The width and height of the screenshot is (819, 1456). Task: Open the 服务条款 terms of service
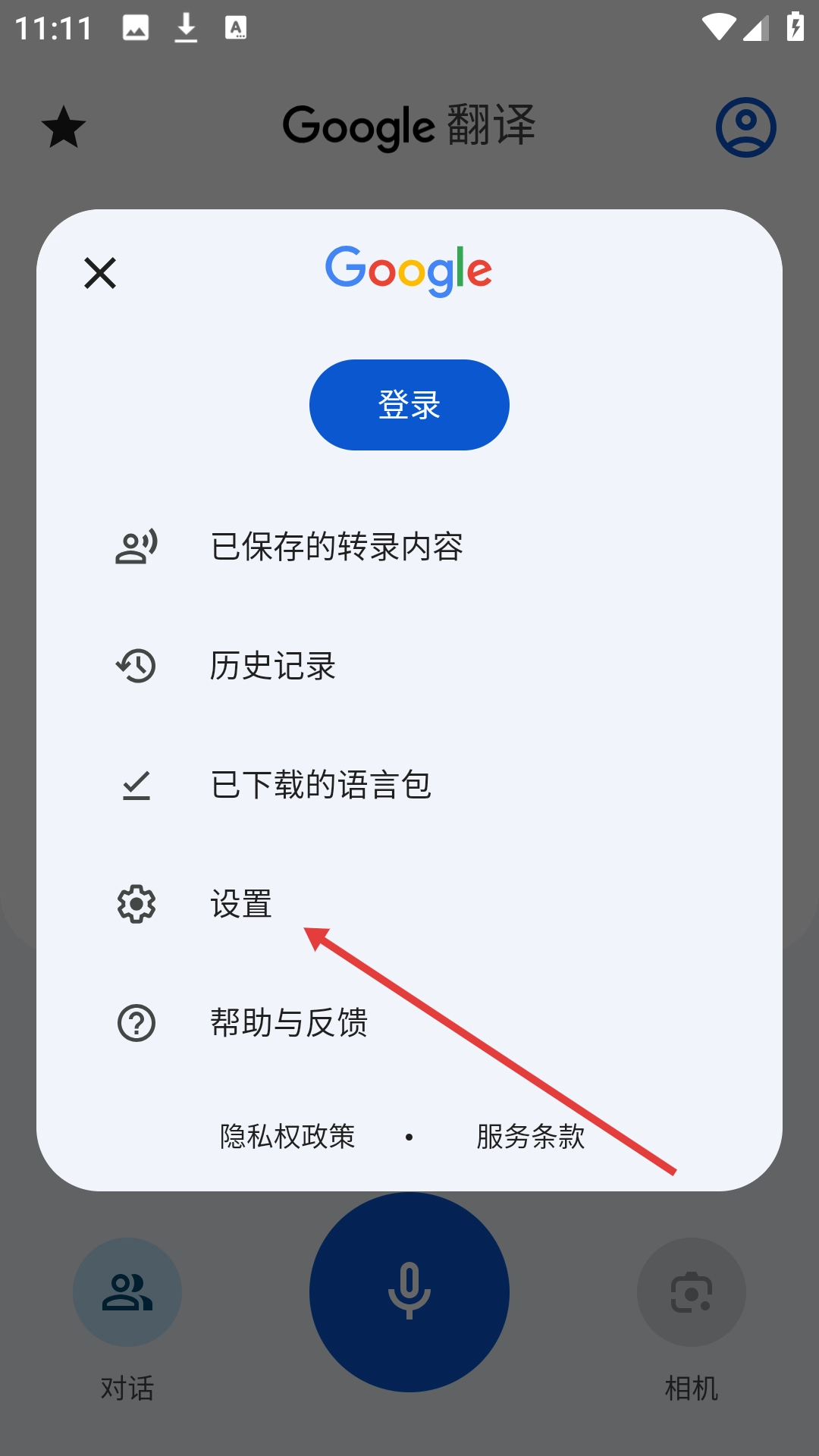(x=530, y=1136)
